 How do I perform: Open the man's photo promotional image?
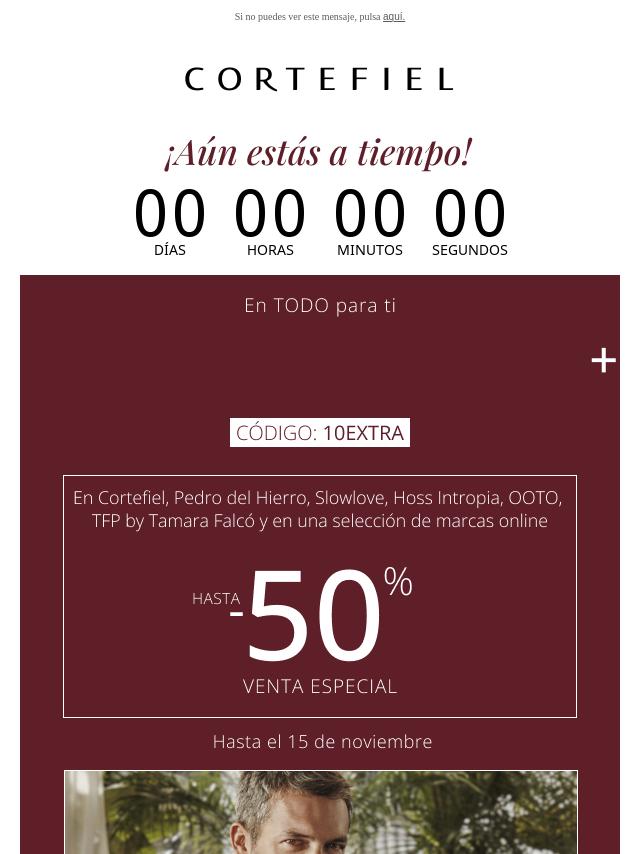[x=320, y=812]
